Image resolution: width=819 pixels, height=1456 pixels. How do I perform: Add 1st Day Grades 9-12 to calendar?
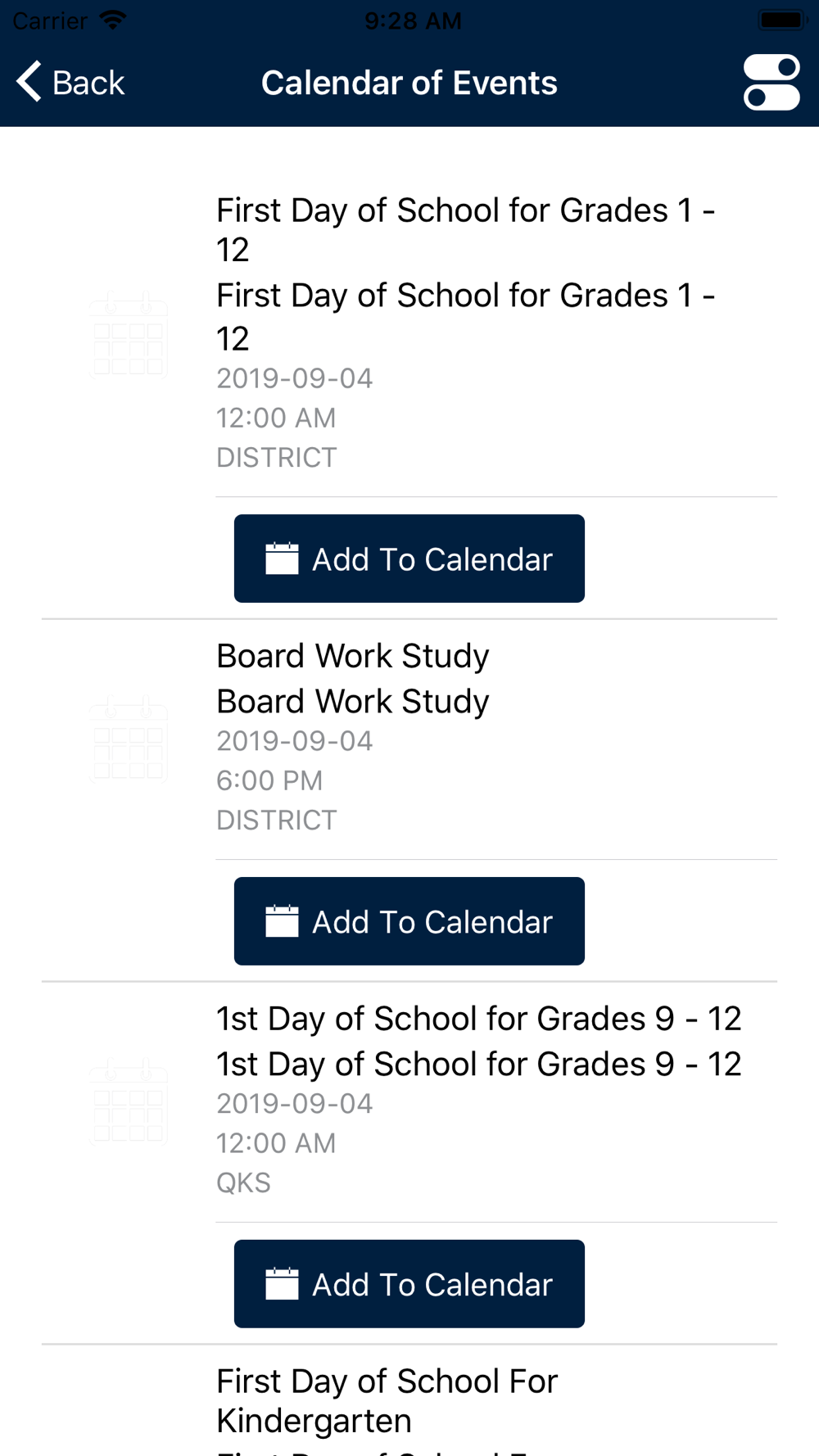tap(409, 1284)
